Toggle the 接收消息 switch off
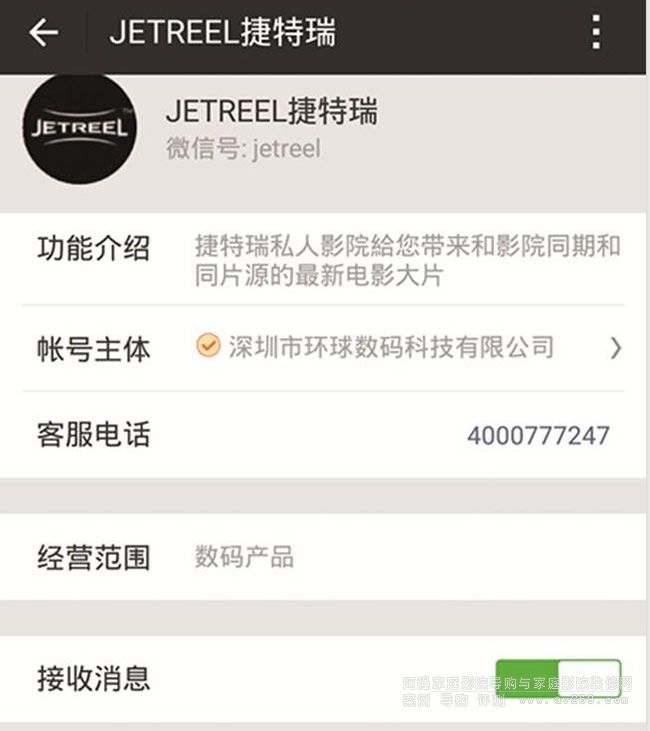 click(x=558, y=678)
